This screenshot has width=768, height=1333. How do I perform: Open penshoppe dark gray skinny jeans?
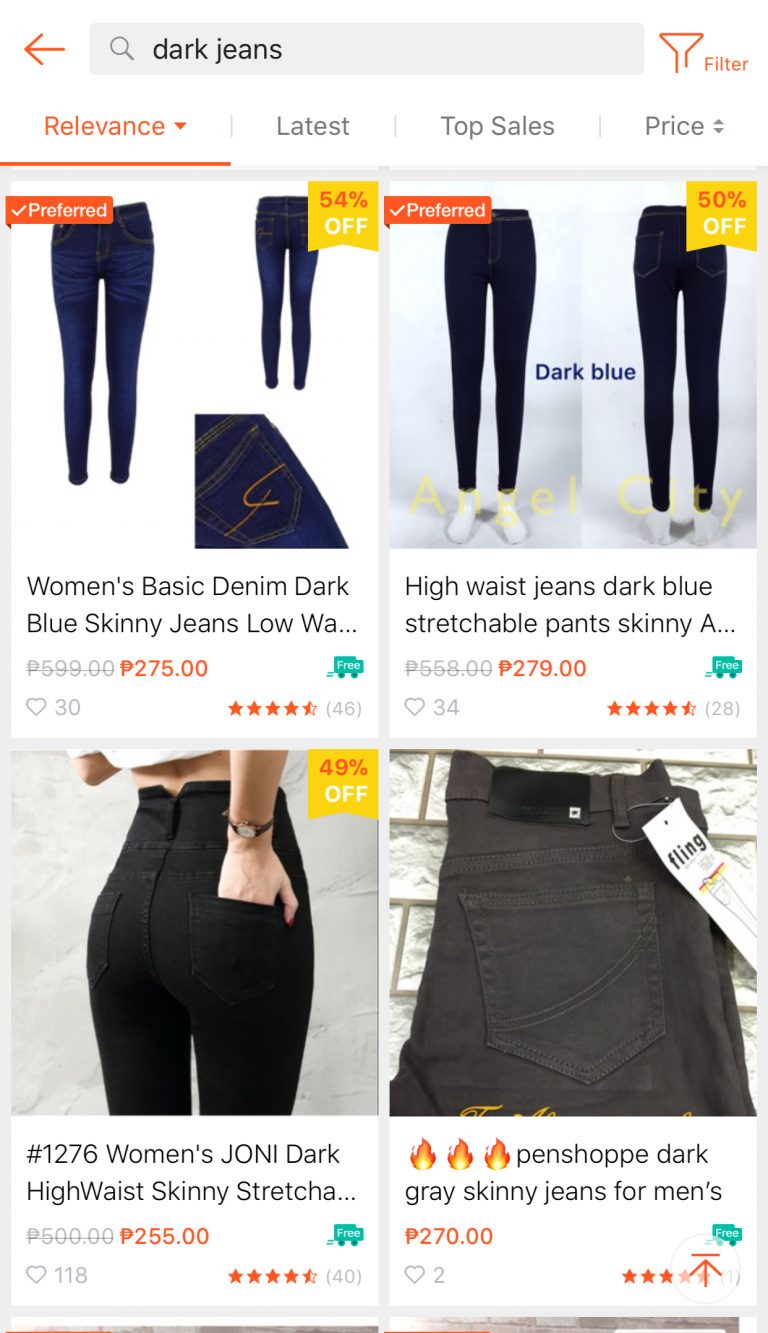(x=573, y=1027)
